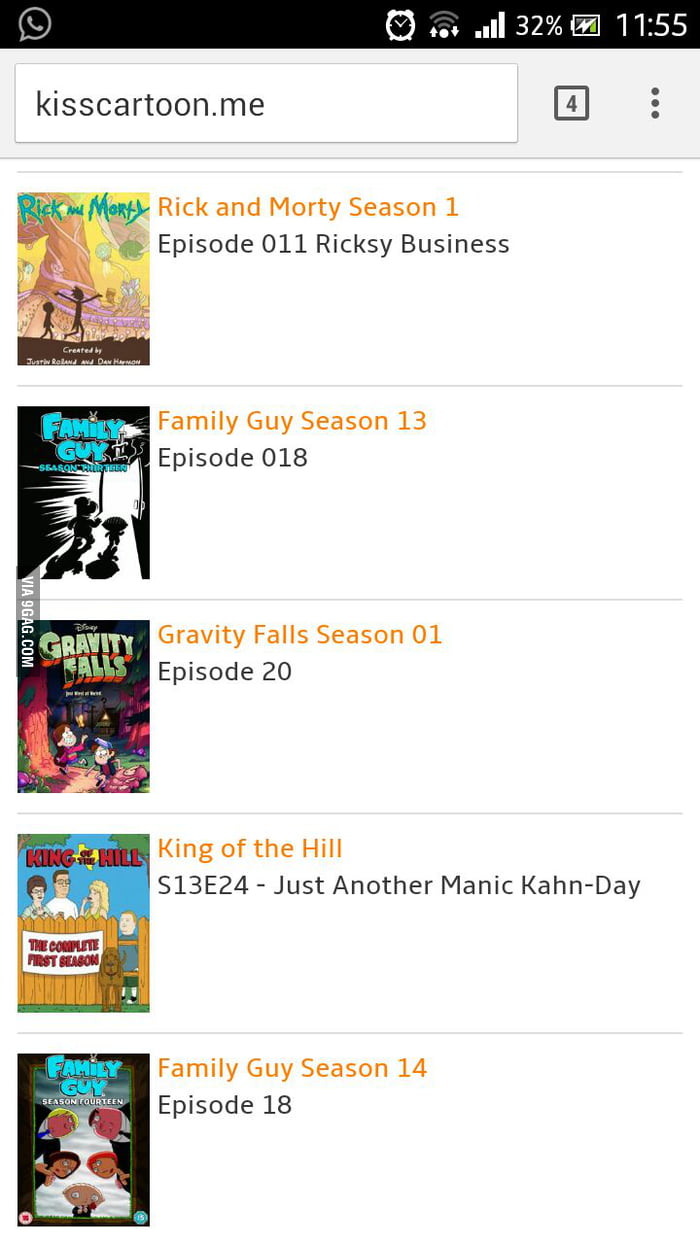Tap the kisscartoon.me address bar
This screenshot has width=700, height=1244.
tap(265, 104)
